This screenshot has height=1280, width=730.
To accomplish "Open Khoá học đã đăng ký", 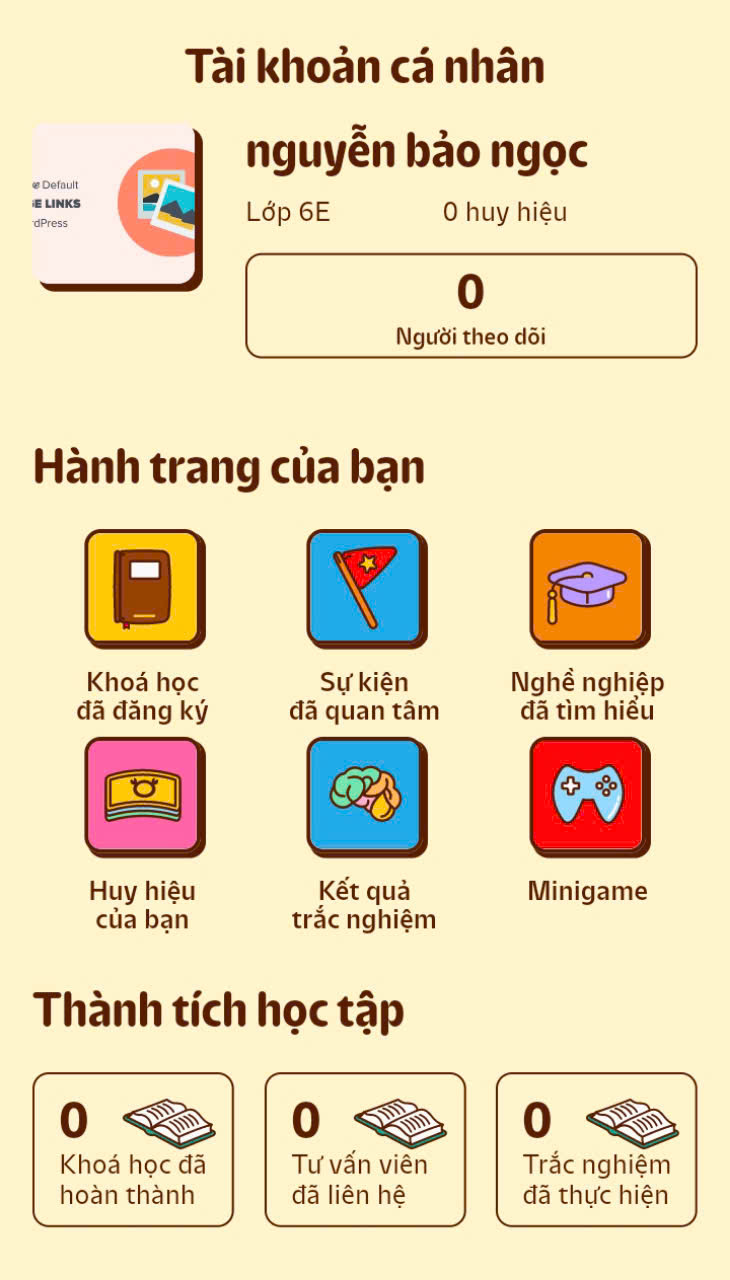I will [143, 588].
